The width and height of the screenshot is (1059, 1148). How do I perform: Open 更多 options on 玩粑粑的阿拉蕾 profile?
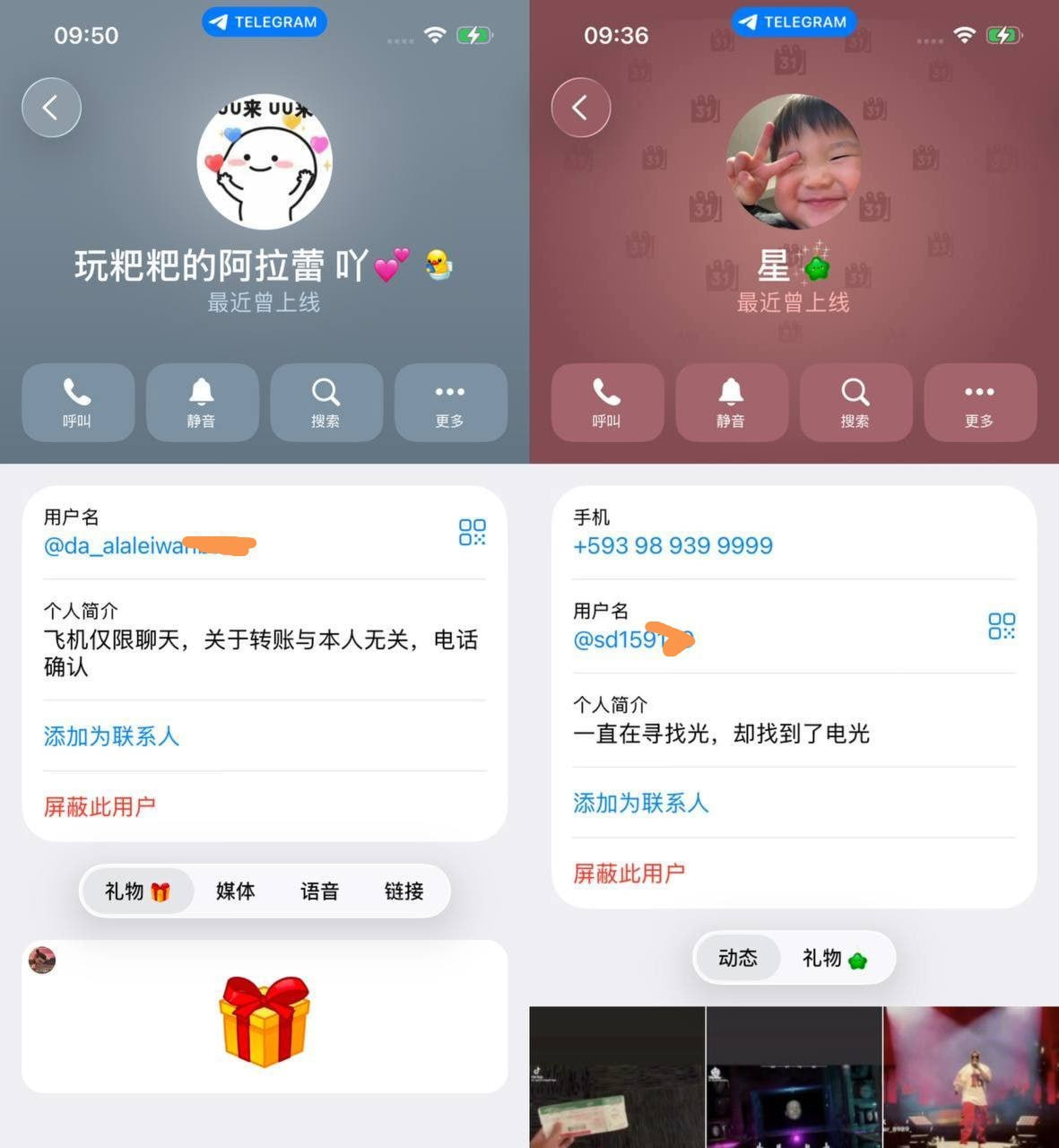click(x=450, y=403)
